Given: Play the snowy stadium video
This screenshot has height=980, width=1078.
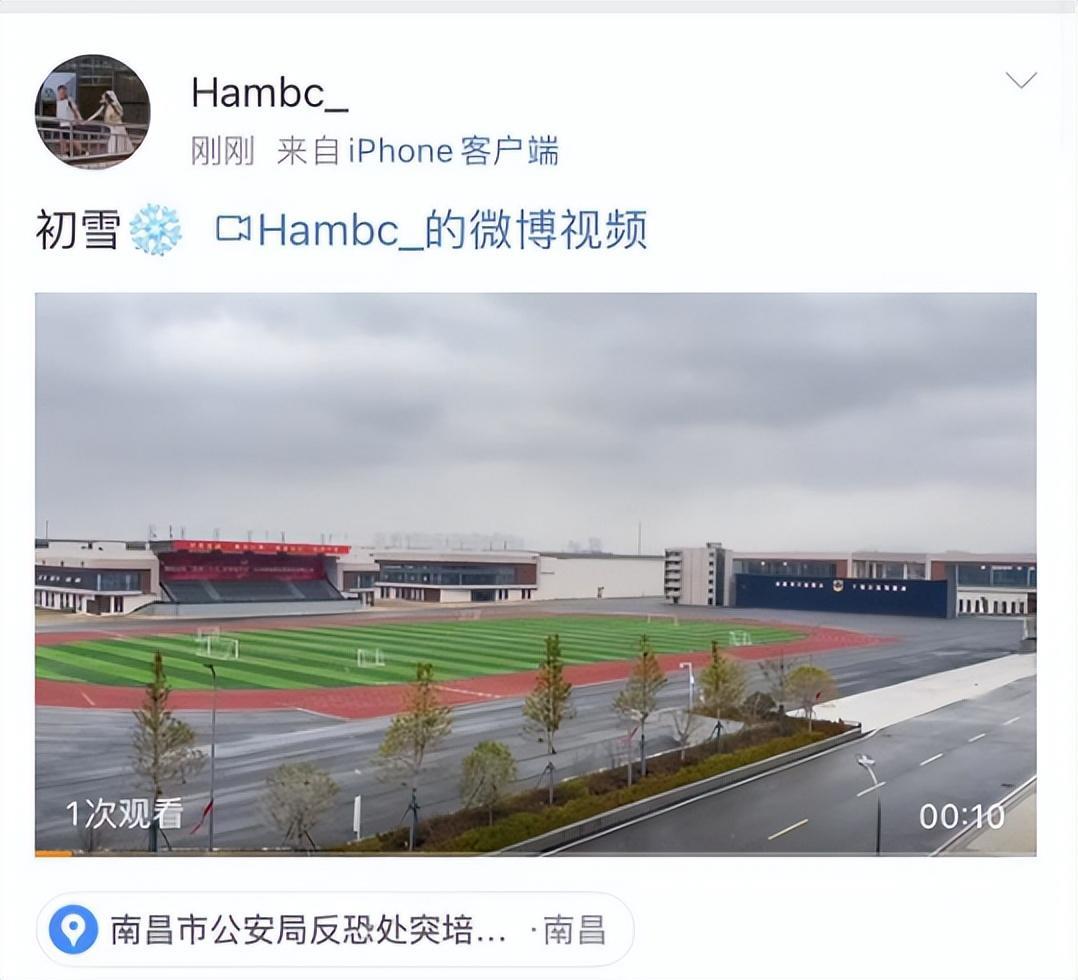Looking at the screenshot, I should (535, 573).
